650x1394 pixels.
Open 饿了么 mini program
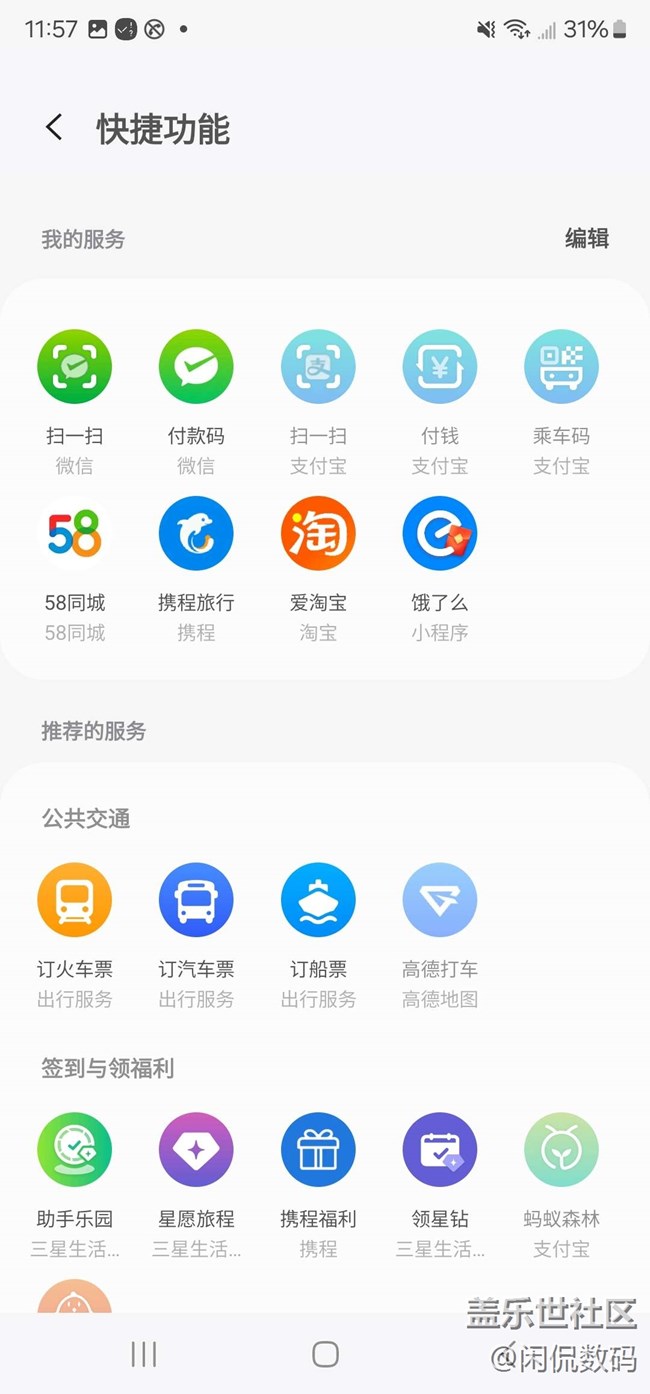440,534
